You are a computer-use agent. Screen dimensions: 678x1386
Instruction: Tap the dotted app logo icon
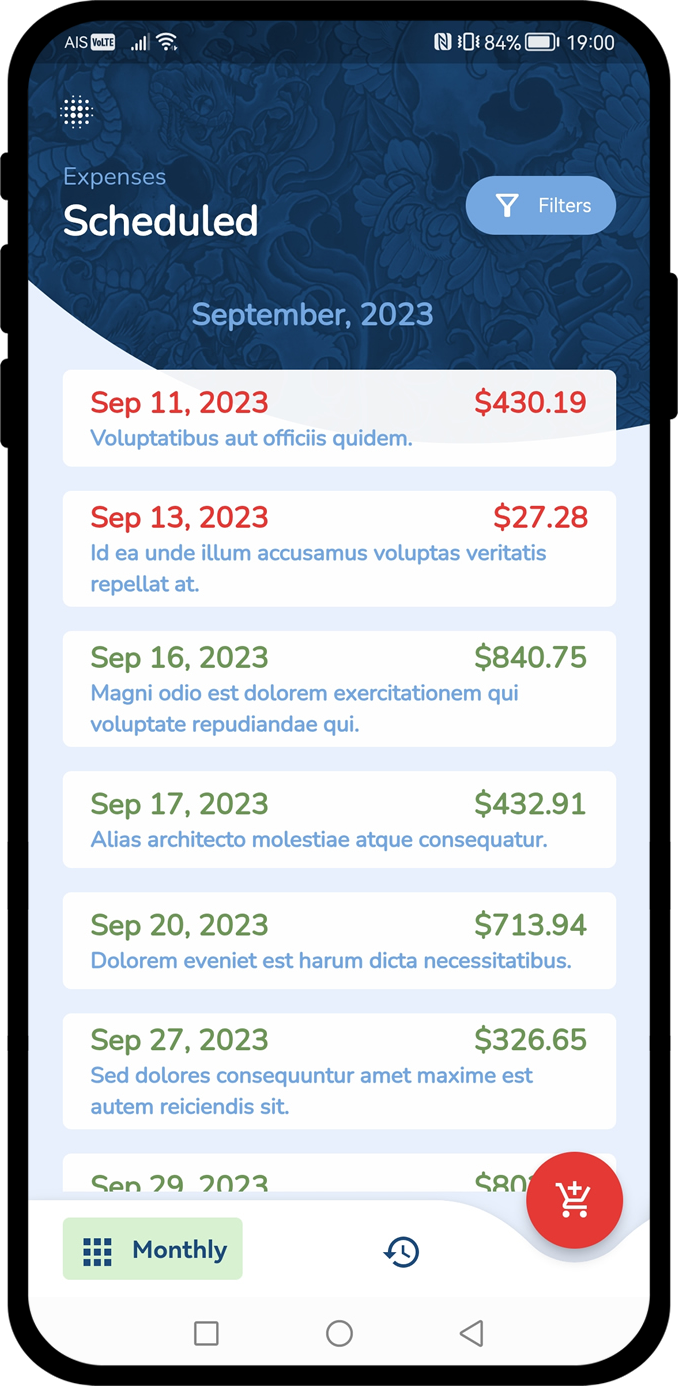coord(77,113)
